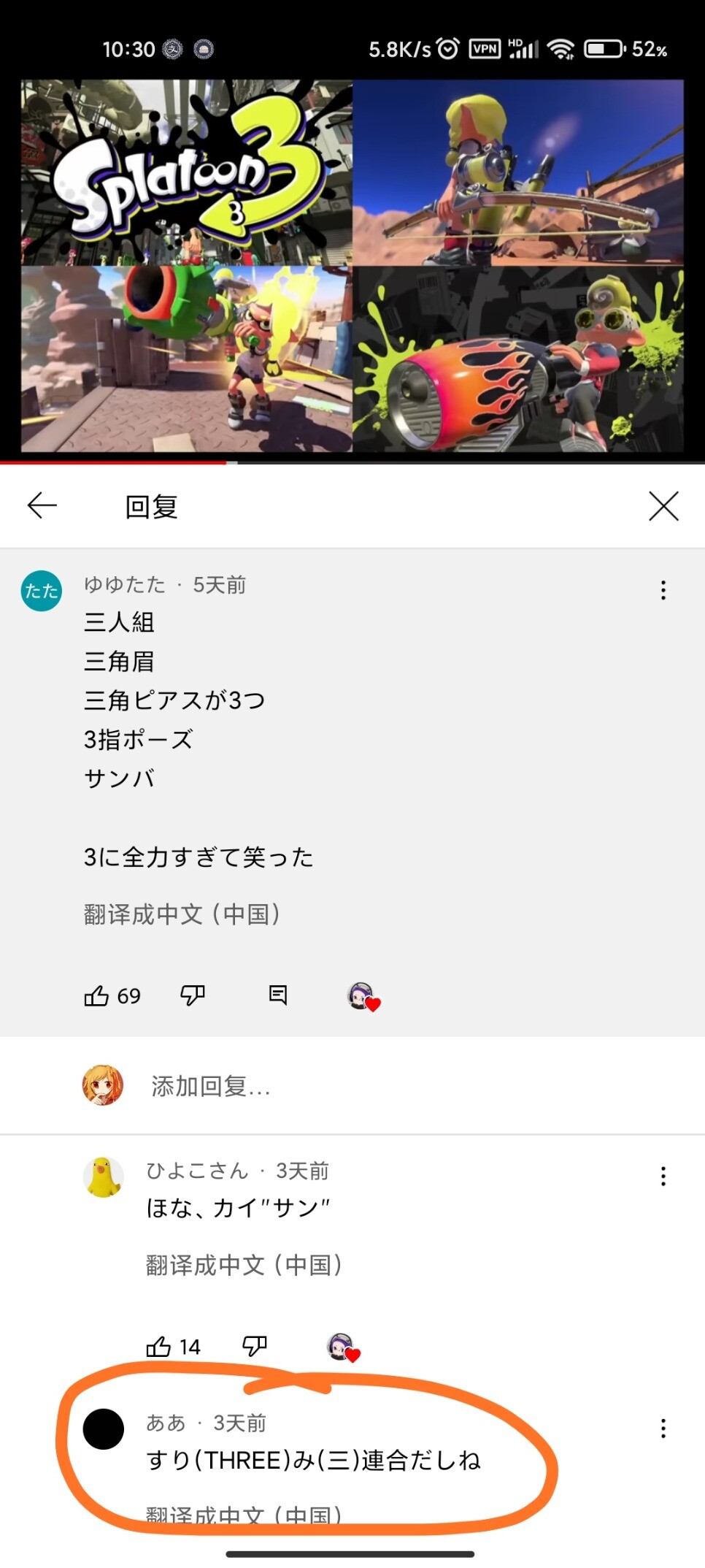Translate ゆゆたた's comment to Chinese

click(x=182, y=914)
